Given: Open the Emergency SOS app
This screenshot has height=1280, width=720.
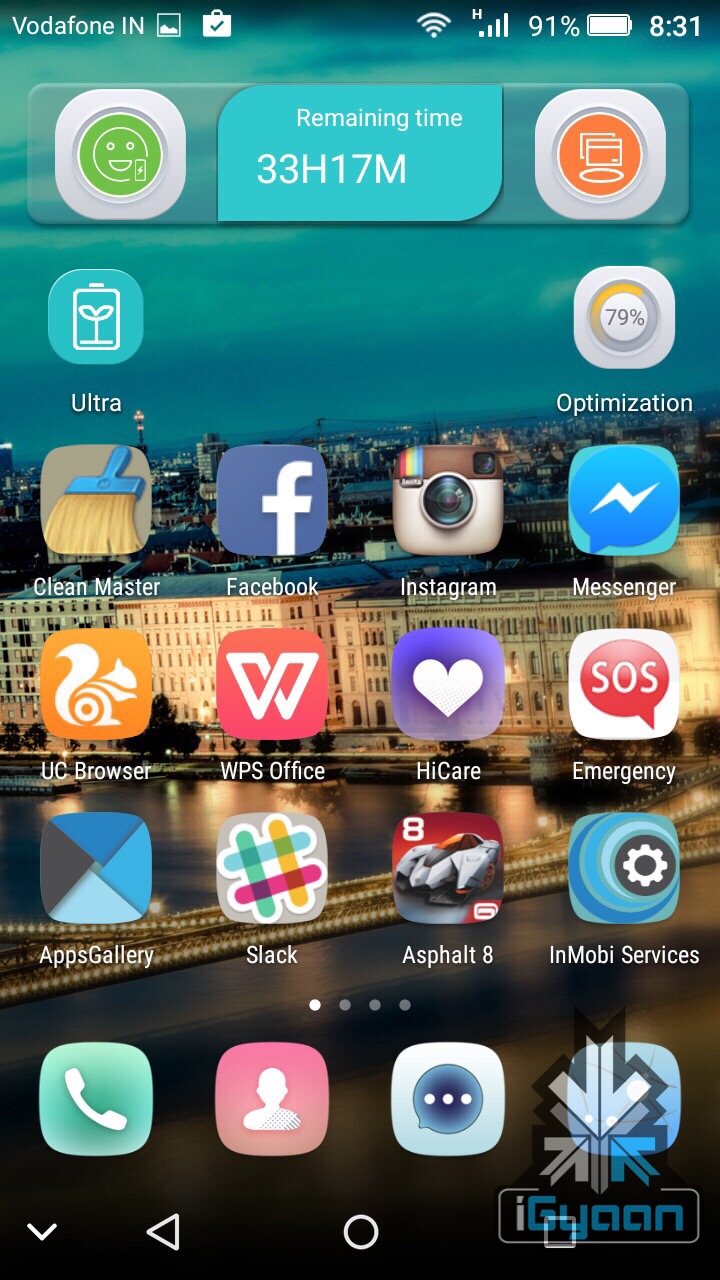Looking at the screenshot, I should 623,684.
